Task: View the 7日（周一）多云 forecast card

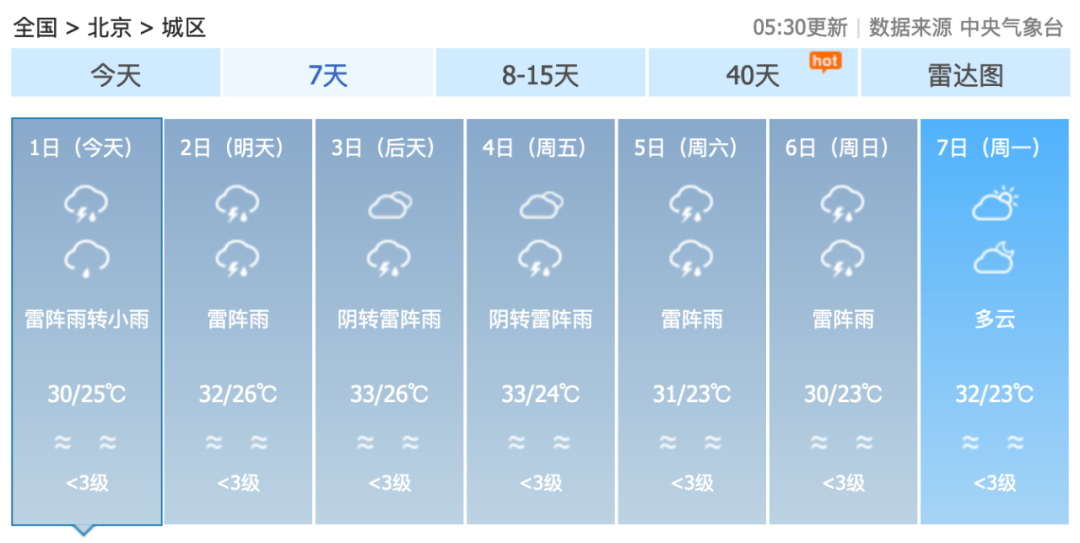Action: pos(994,320)
